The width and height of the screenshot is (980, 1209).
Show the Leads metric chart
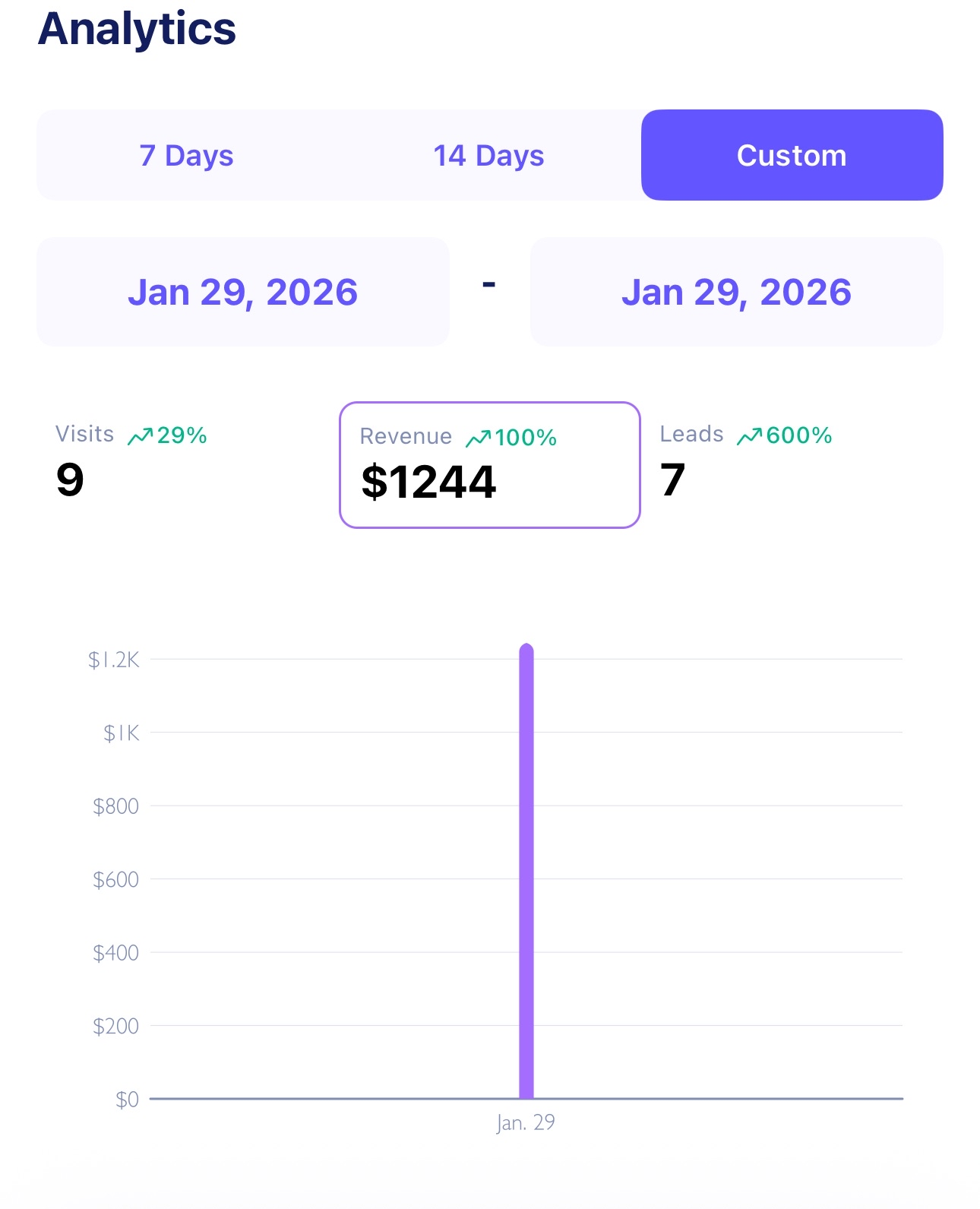pyautogui.click(x=744, y=462)
